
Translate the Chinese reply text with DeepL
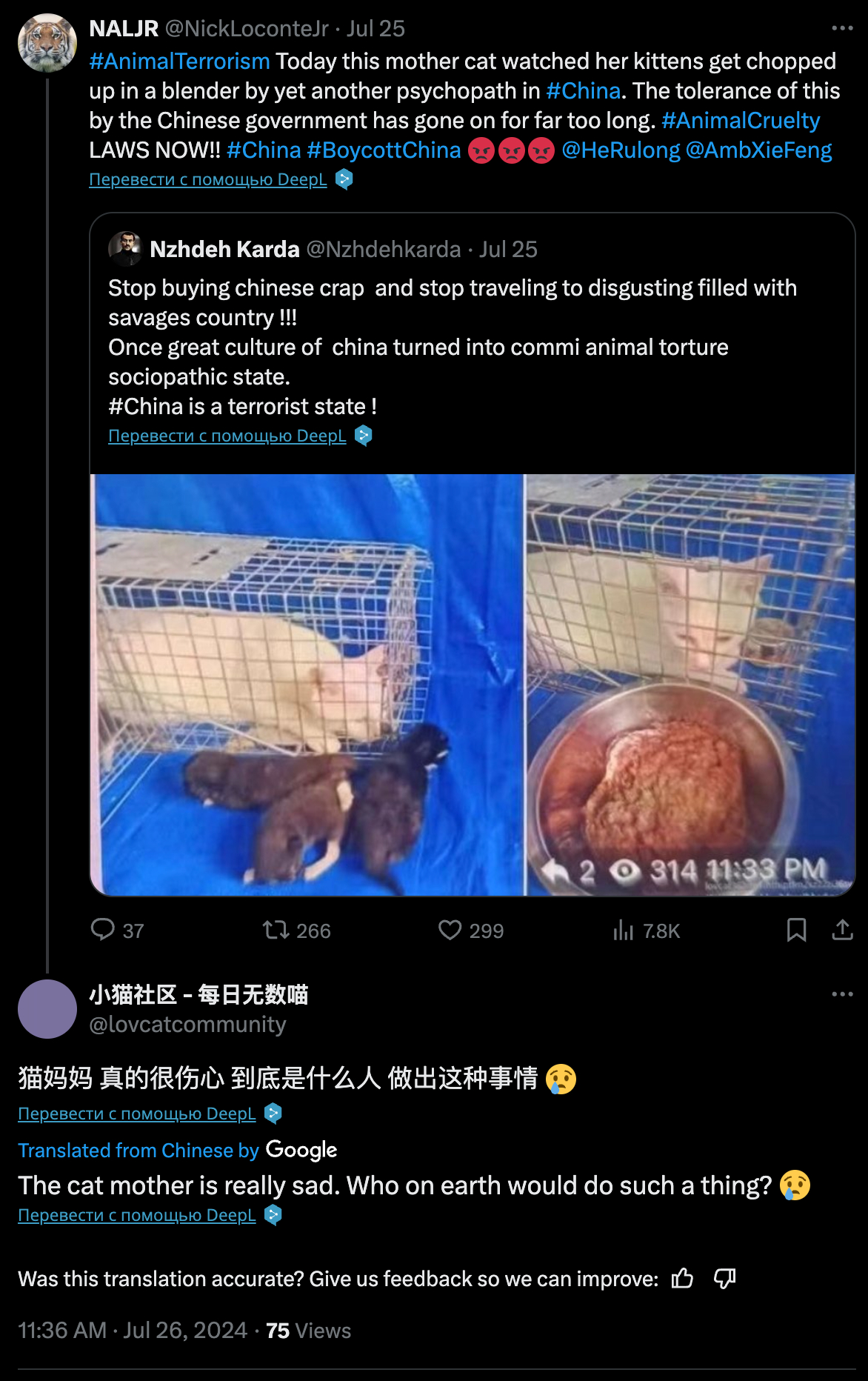(x=137, y=1114)
